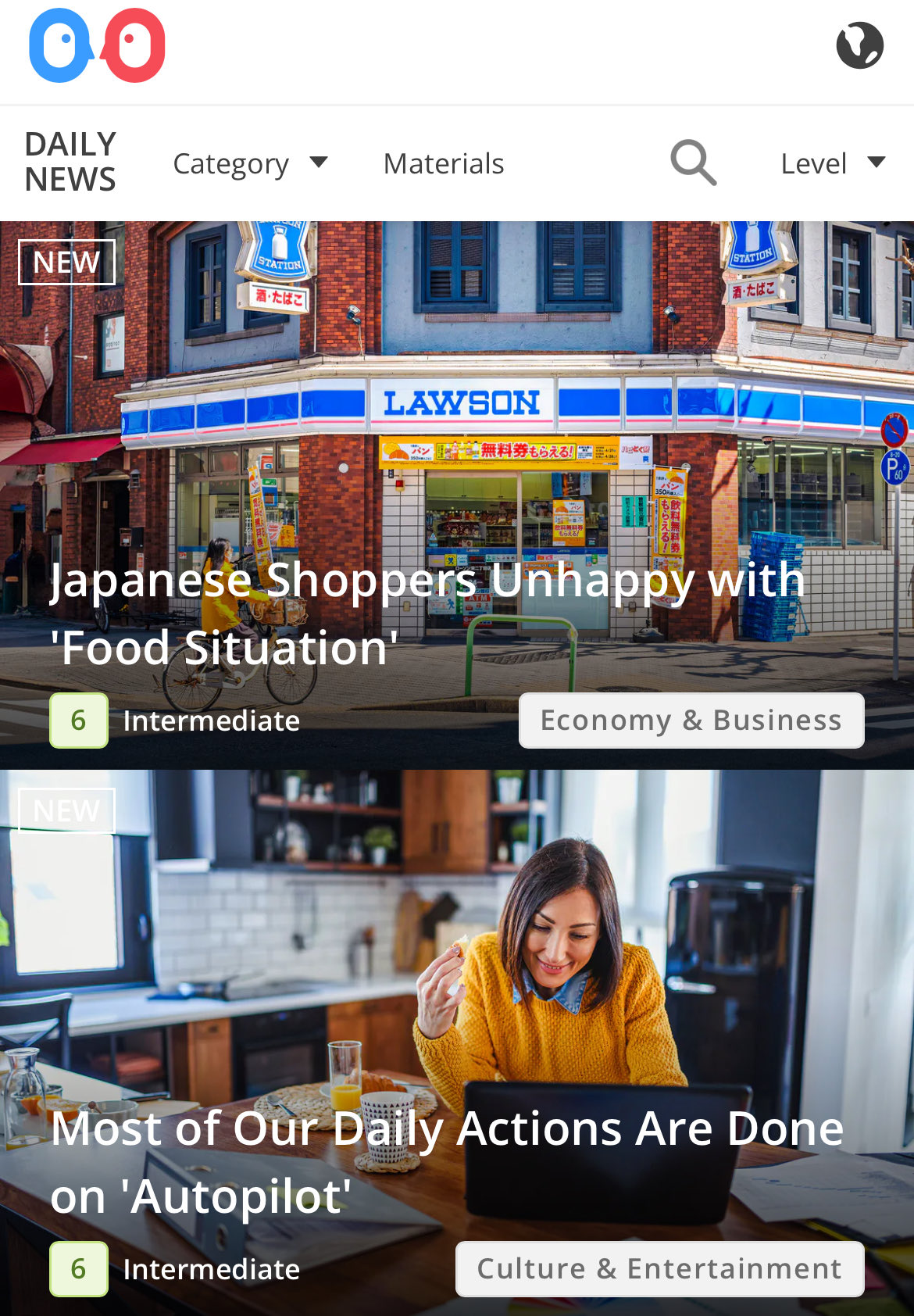
Task: Select the Culture & Entertainment tag
Action: (x=659, y=1268)
